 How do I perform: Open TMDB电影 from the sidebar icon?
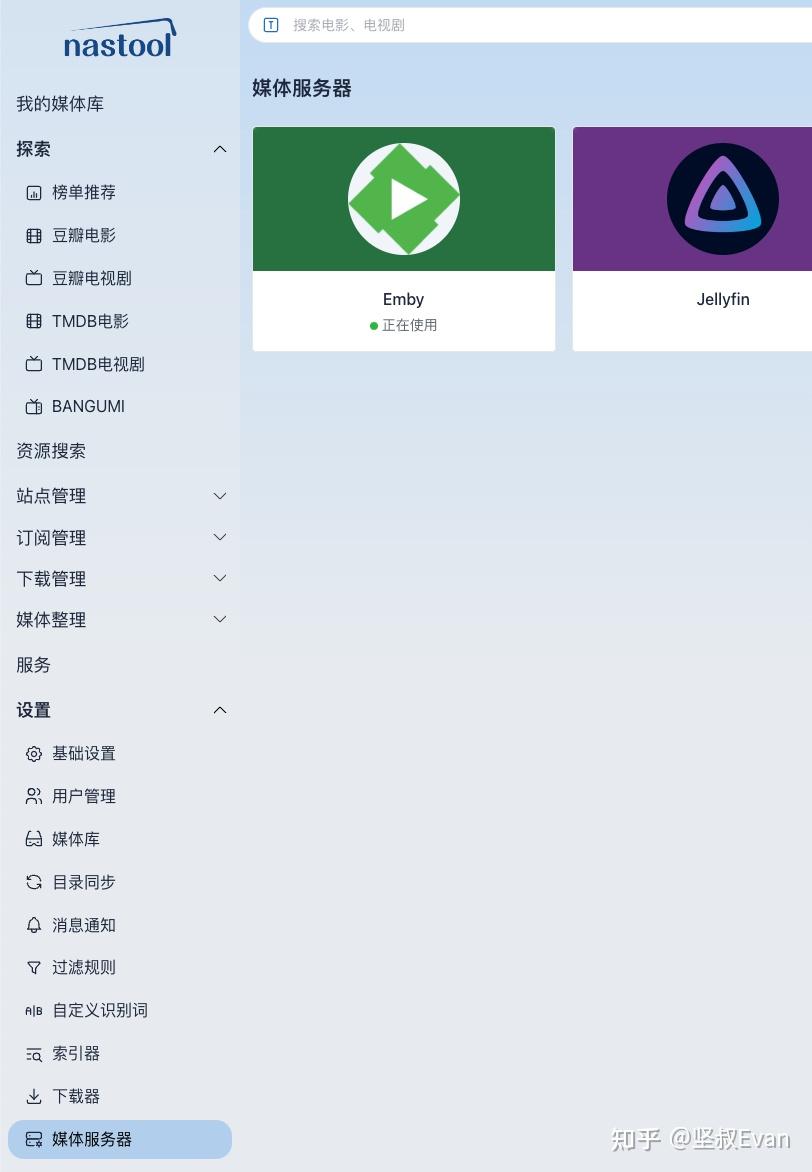tap(33, 321)
